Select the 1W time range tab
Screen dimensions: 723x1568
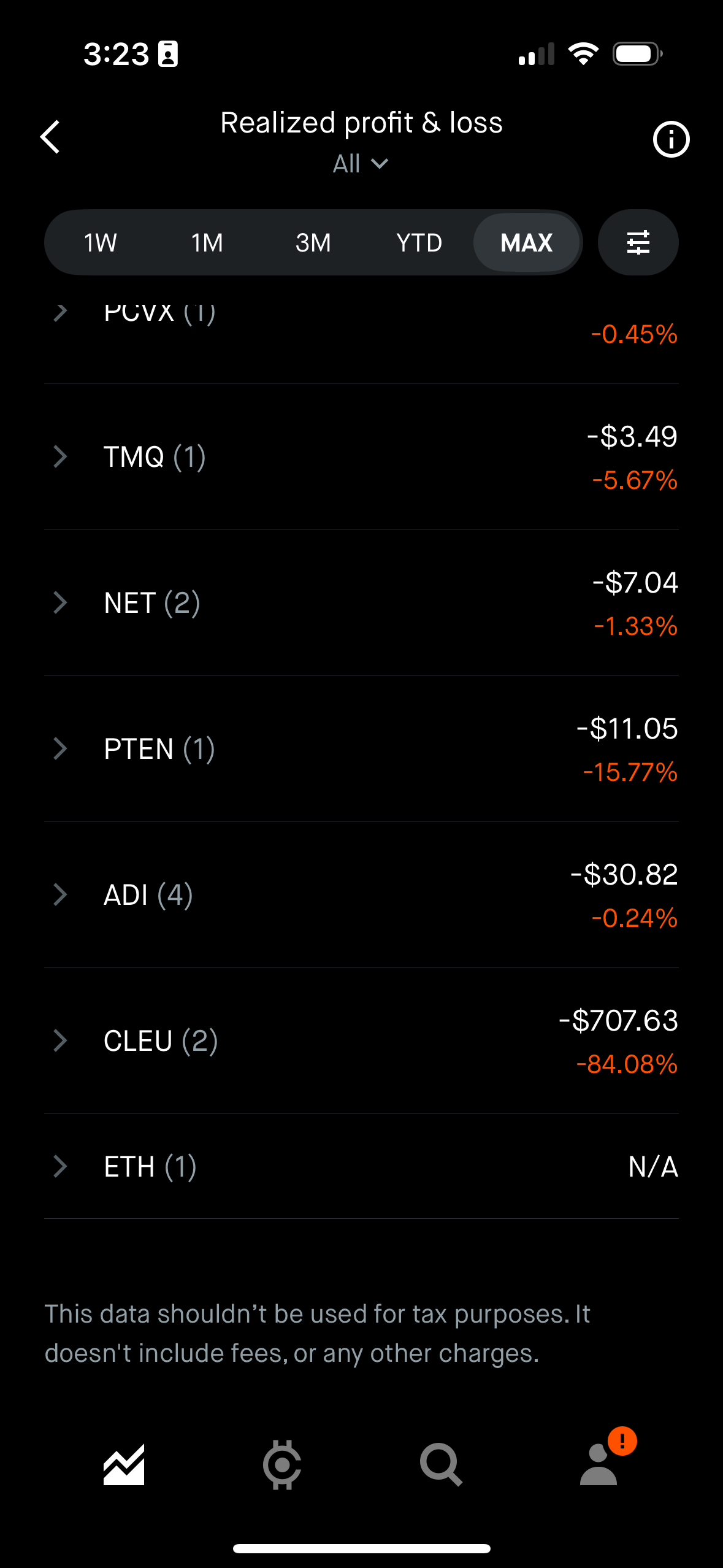101,242
